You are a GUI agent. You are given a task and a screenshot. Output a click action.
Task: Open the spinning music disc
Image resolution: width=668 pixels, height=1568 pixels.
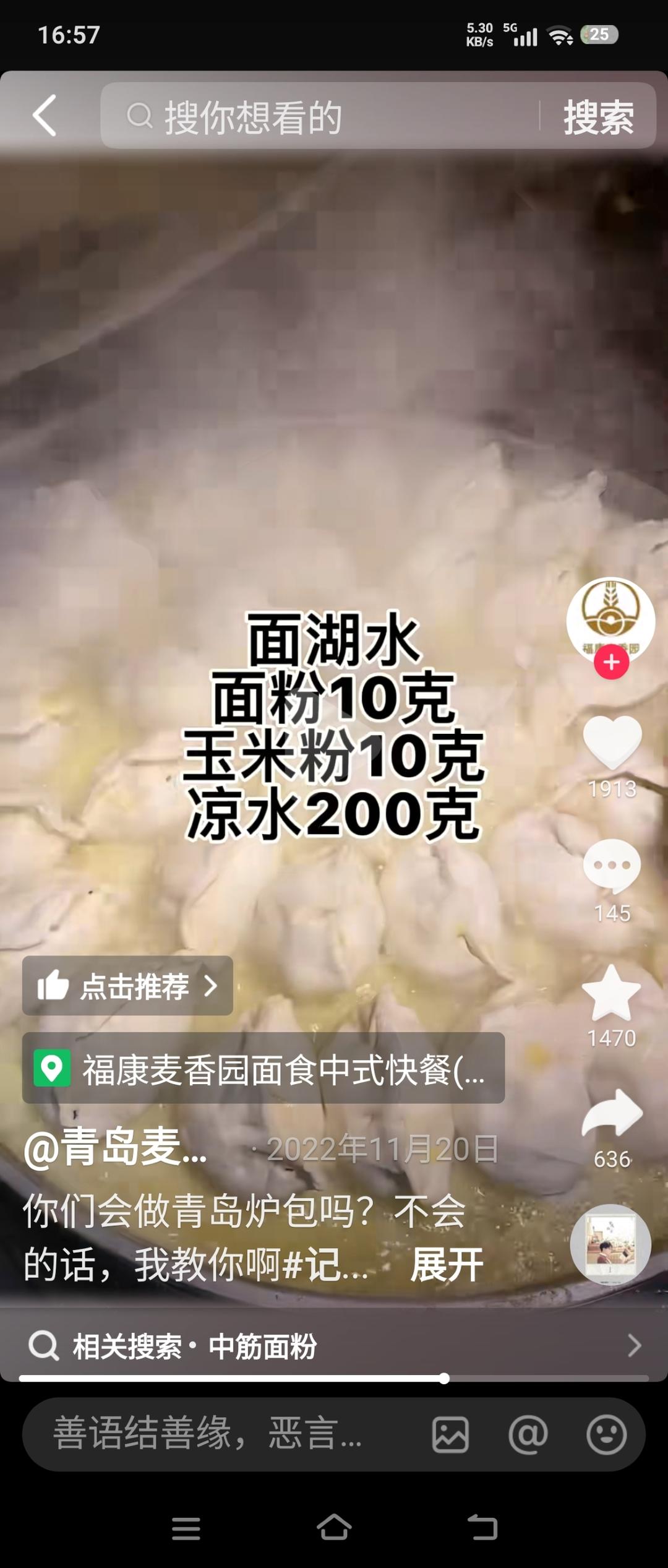coord(610,1244)
